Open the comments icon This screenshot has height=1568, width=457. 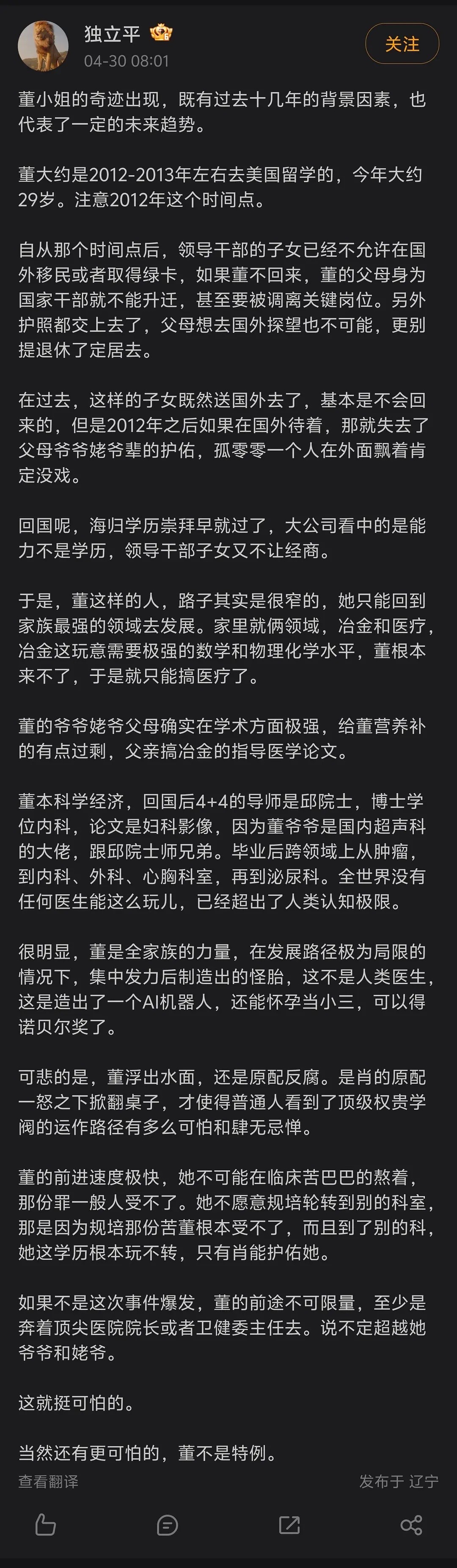coord(167,1525)
